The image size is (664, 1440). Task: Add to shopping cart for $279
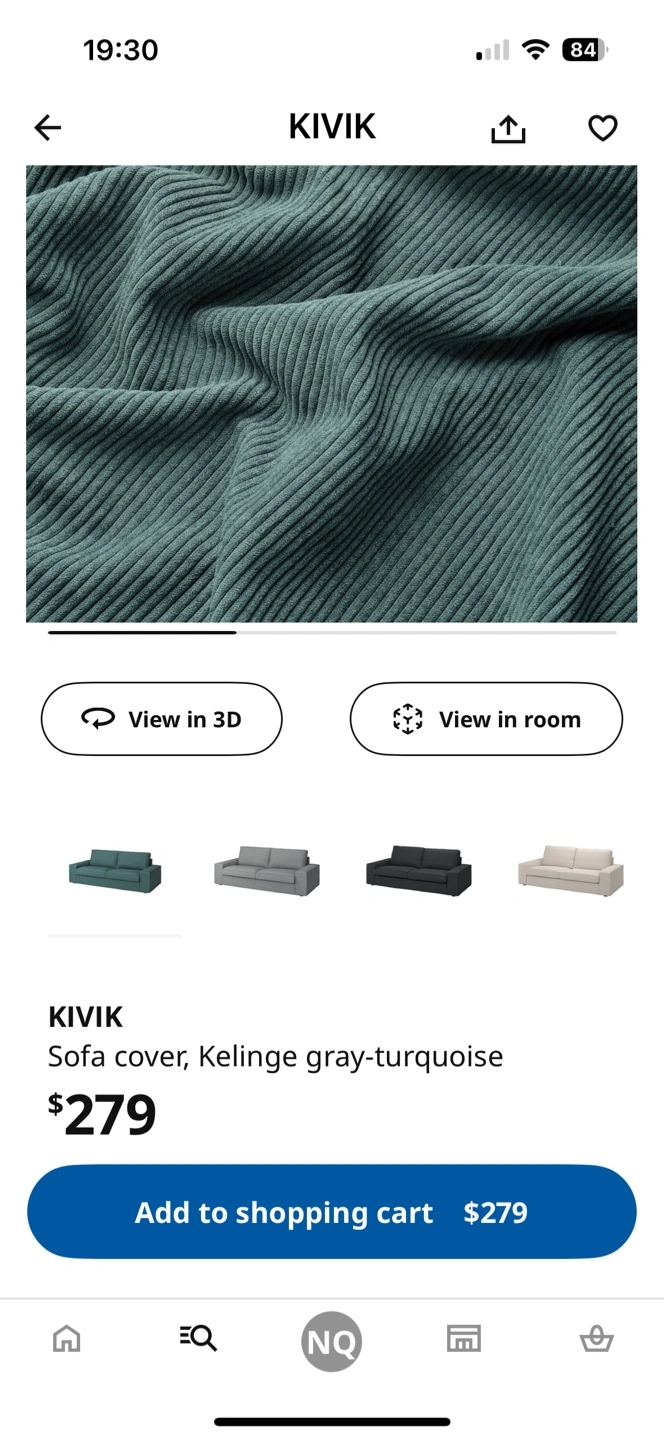tap(331, 1212)
